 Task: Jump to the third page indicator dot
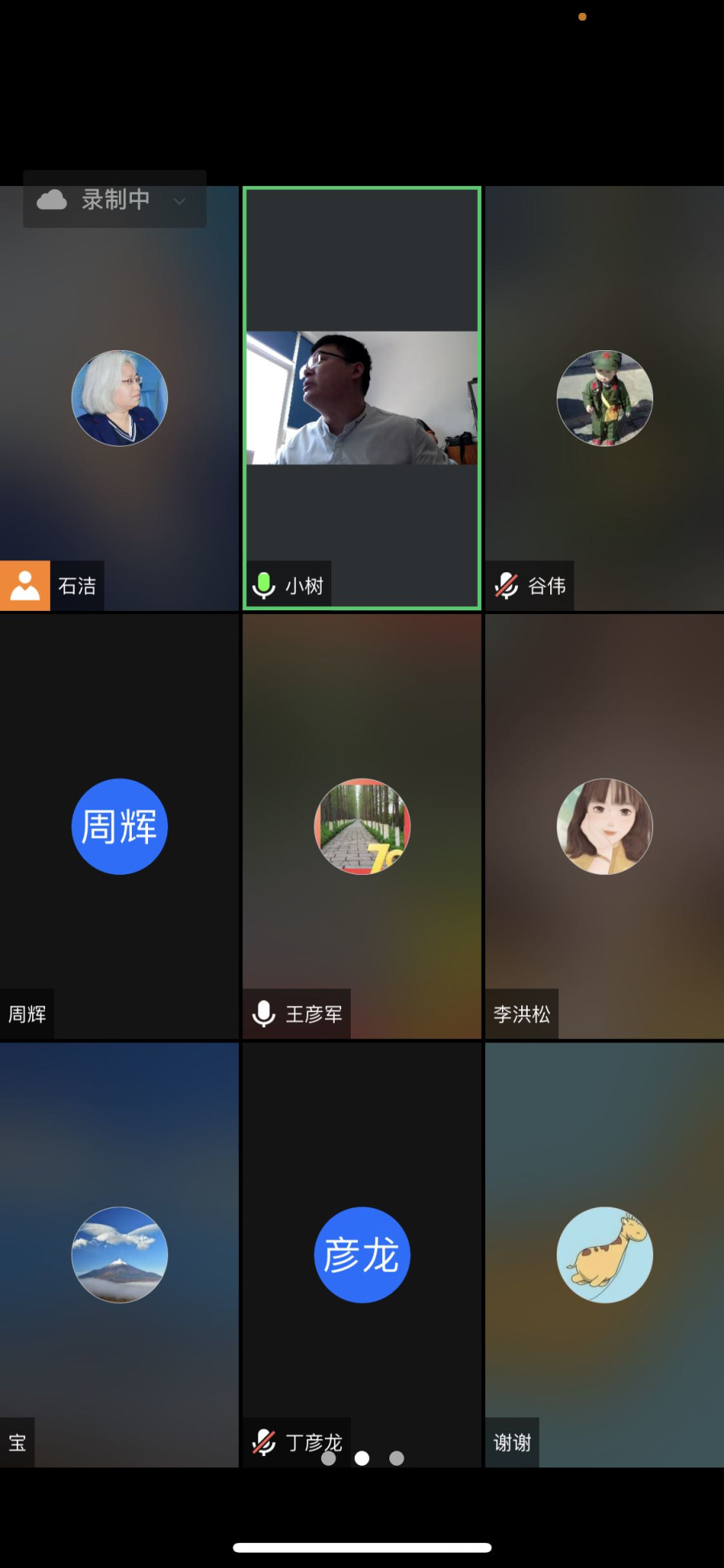(397, 1458)
